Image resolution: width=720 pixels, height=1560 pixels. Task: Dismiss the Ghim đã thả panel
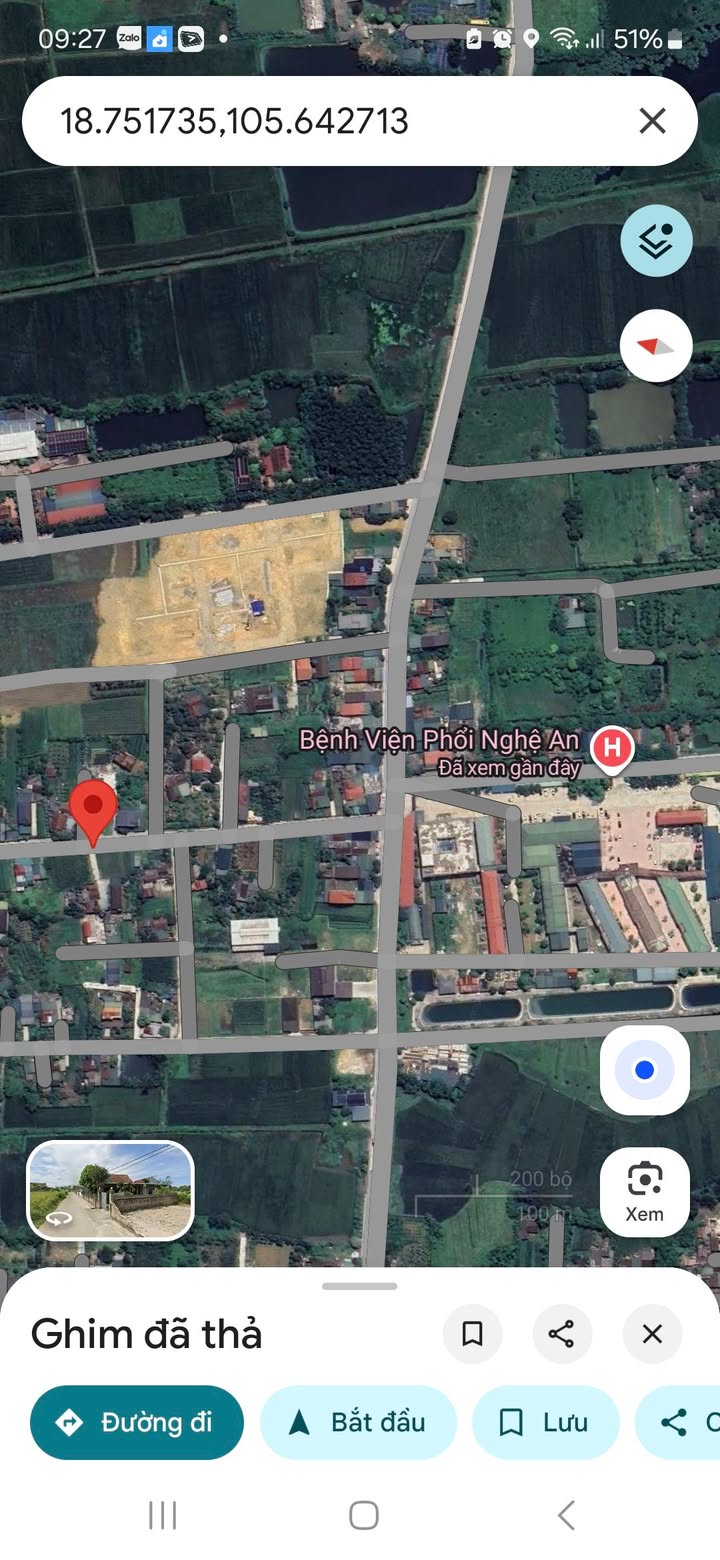(x=652, y=1333)
